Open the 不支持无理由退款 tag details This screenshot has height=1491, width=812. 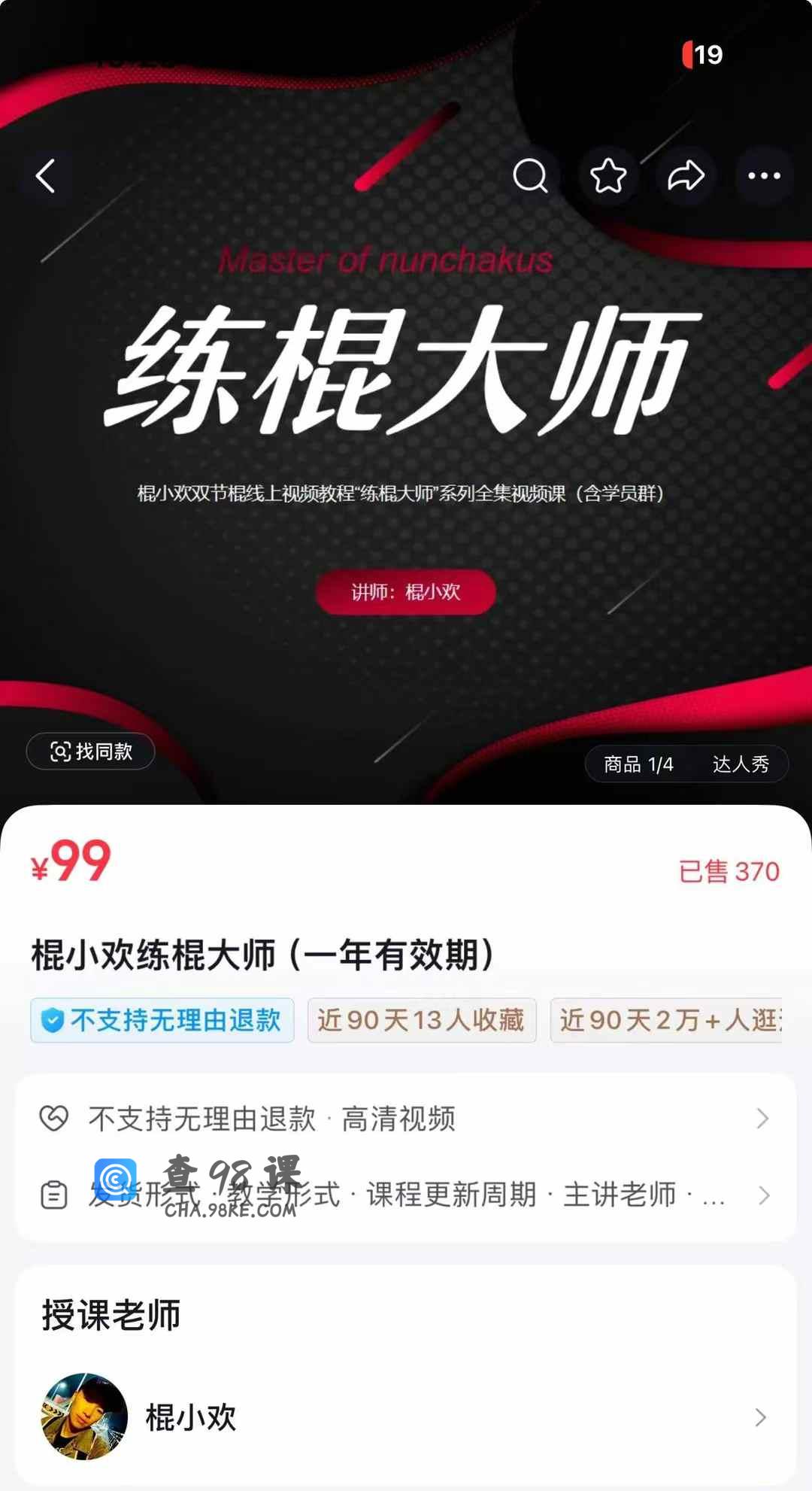tap(162, 1020)
